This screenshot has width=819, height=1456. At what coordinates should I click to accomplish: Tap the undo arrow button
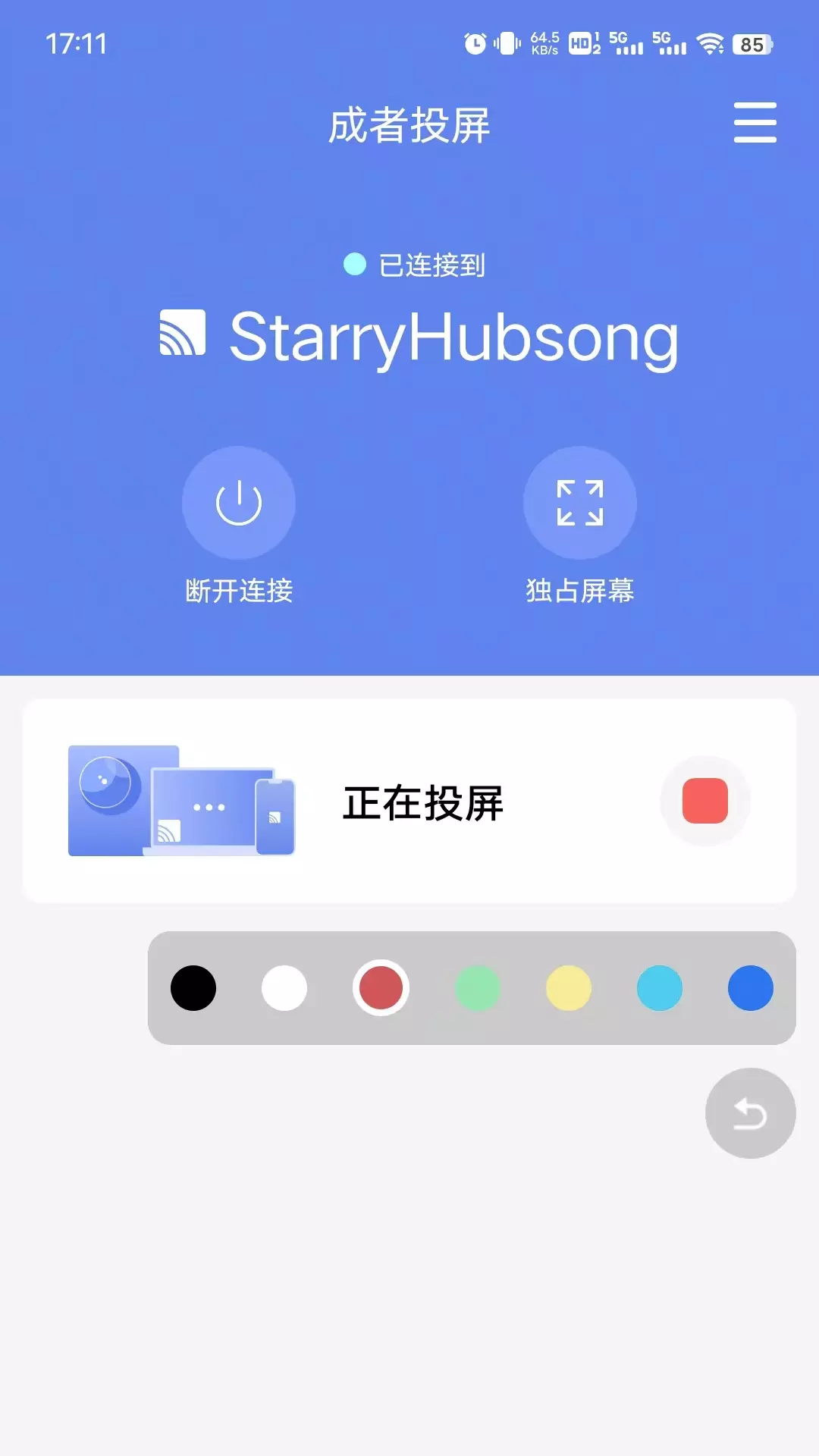(x=750, y=1113)
